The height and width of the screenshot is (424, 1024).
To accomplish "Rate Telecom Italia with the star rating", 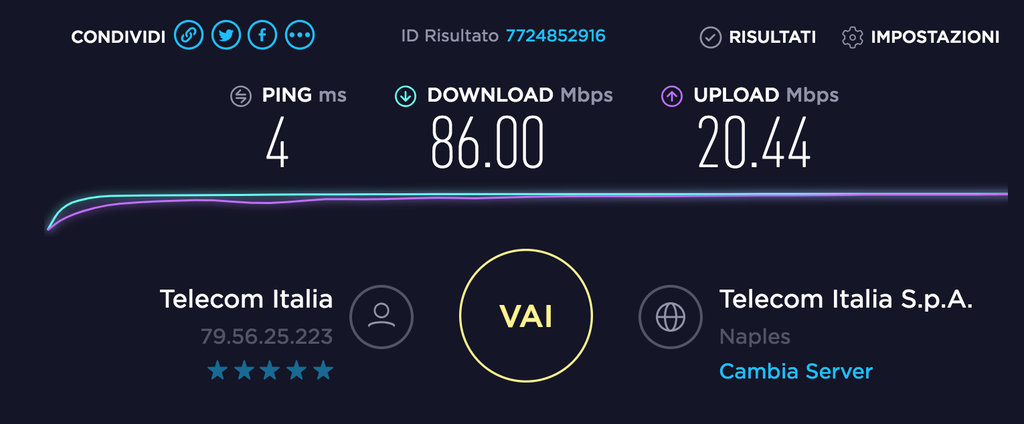I will 269,371.
